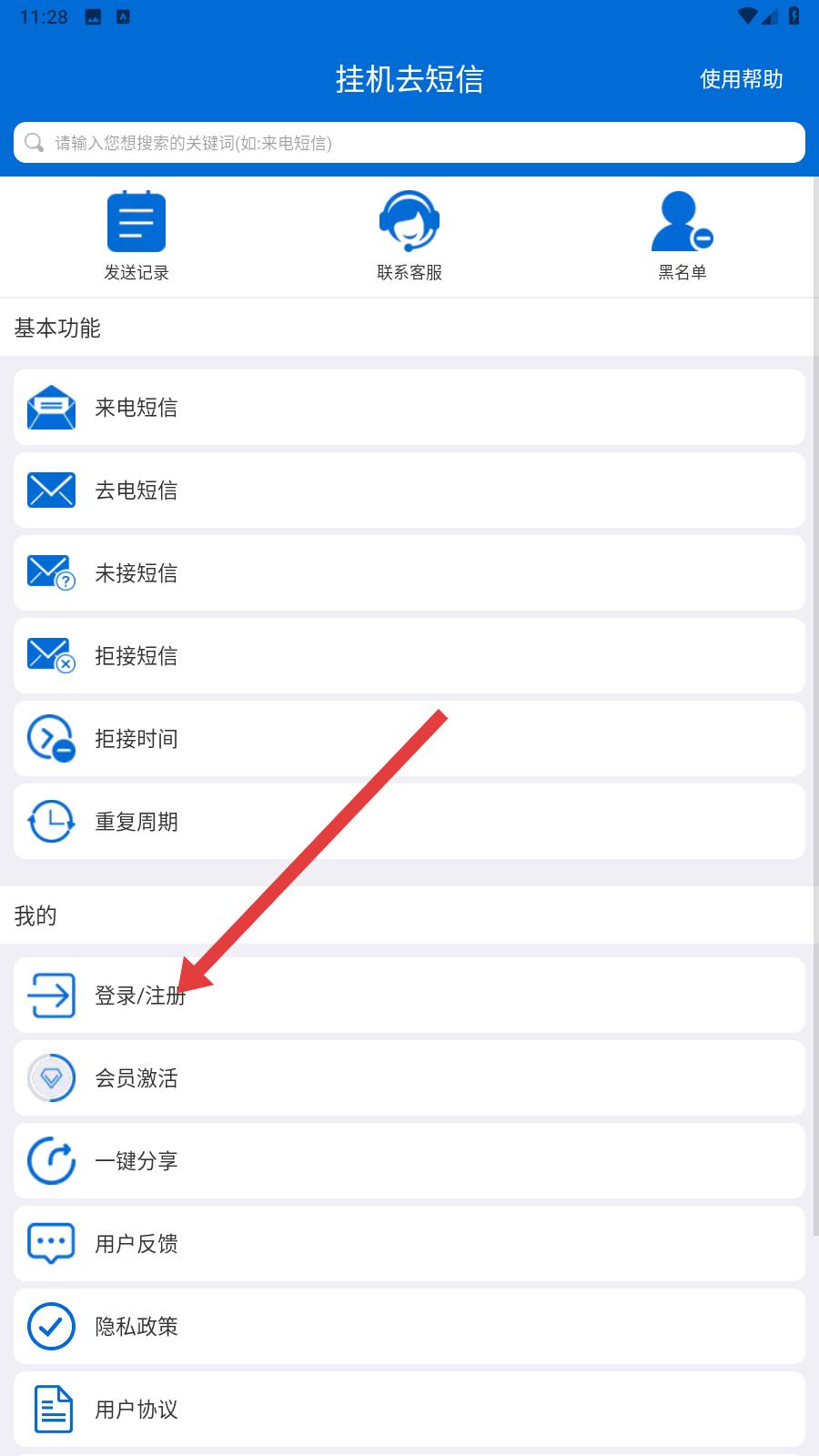
Task: Open 发送记录 shortcut
Action: [136, 236]
